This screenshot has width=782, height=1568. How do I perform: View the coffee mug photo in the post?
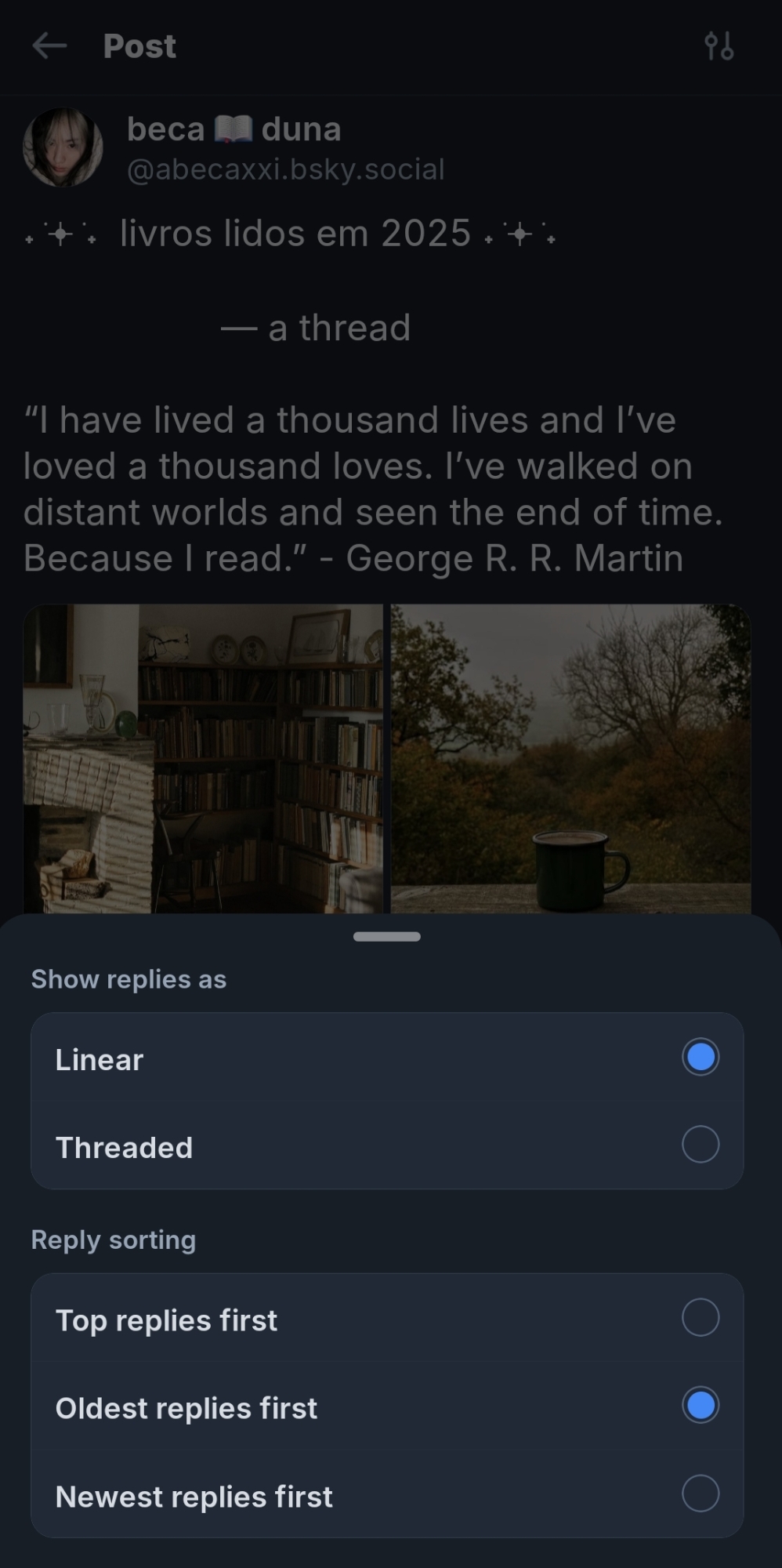point(570,758)
